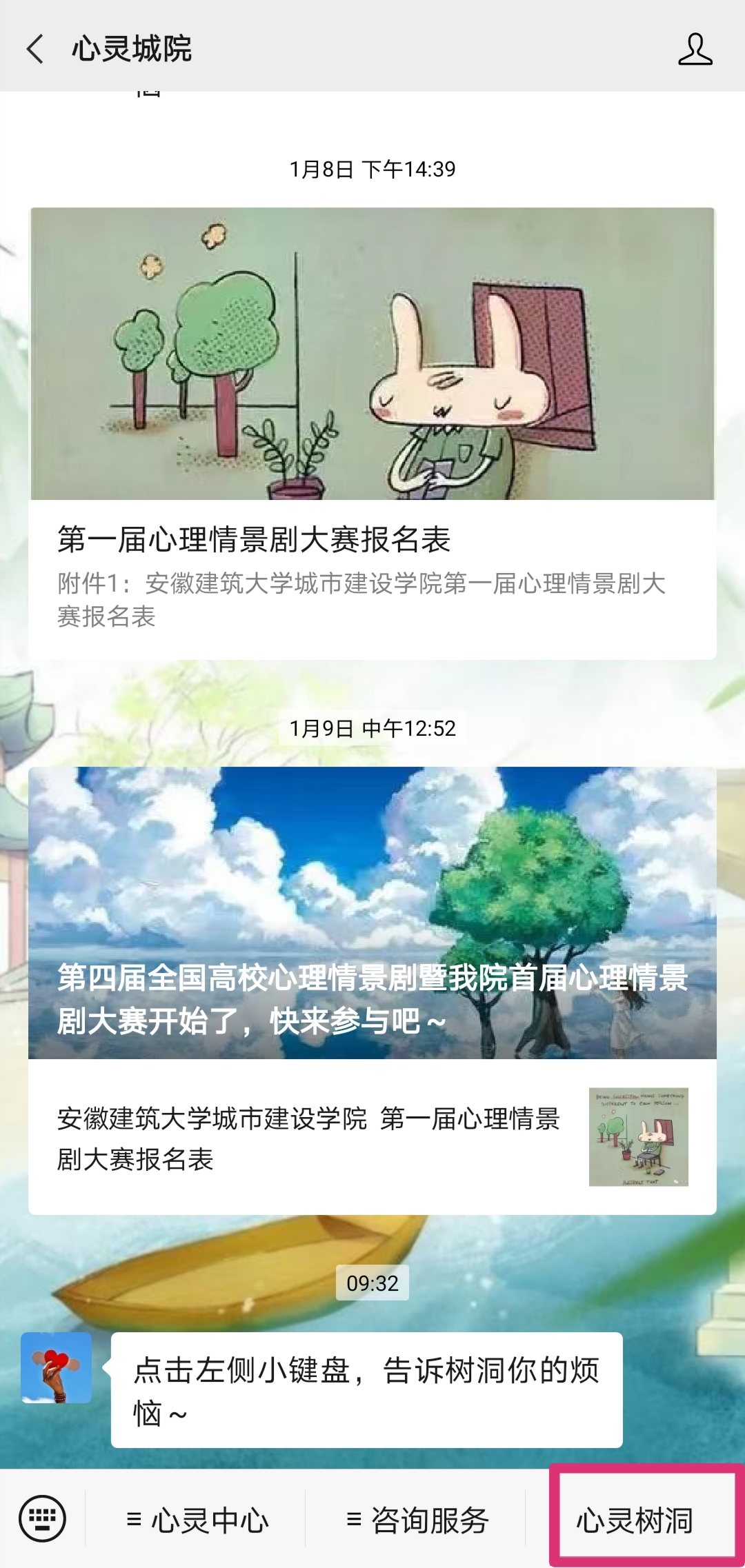Go back from 心灵城院 chat
This screenshot has width=745, height=1568.
34,49
